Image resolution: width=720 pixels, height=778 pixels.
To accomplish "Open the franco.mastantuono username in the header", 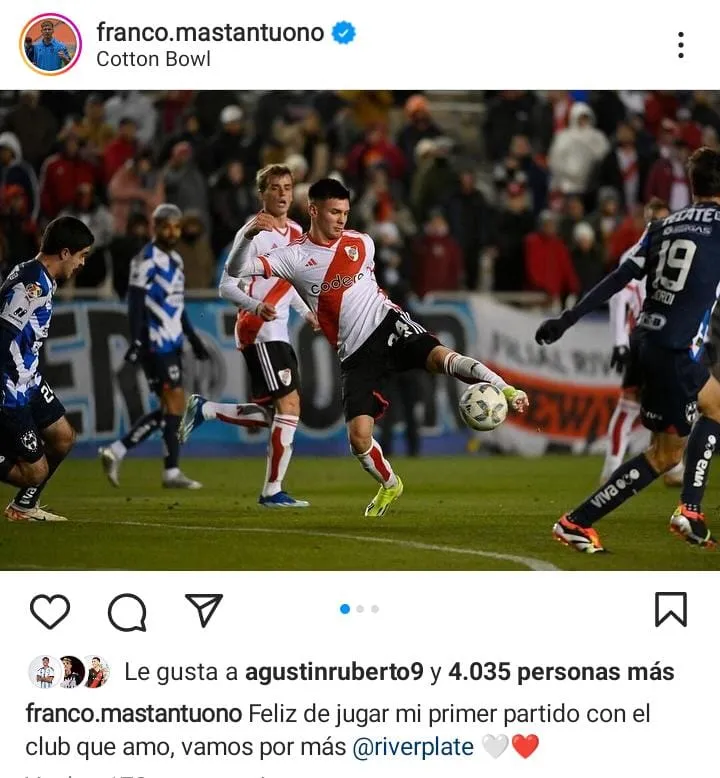I will click(x=210, y=32).
